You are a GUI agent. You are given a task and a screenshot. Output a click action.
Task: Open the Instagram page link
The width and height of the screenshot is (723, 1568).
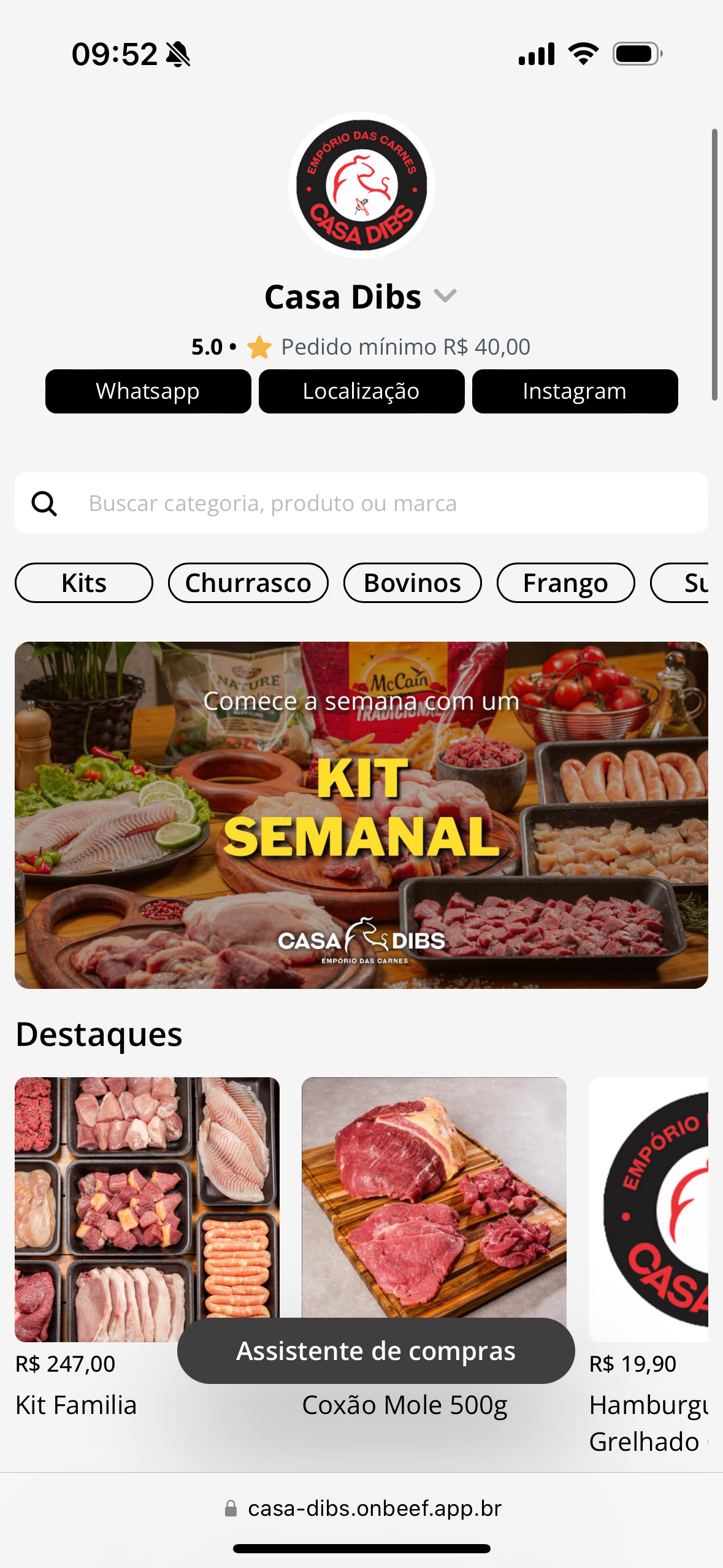pos(574,391)
